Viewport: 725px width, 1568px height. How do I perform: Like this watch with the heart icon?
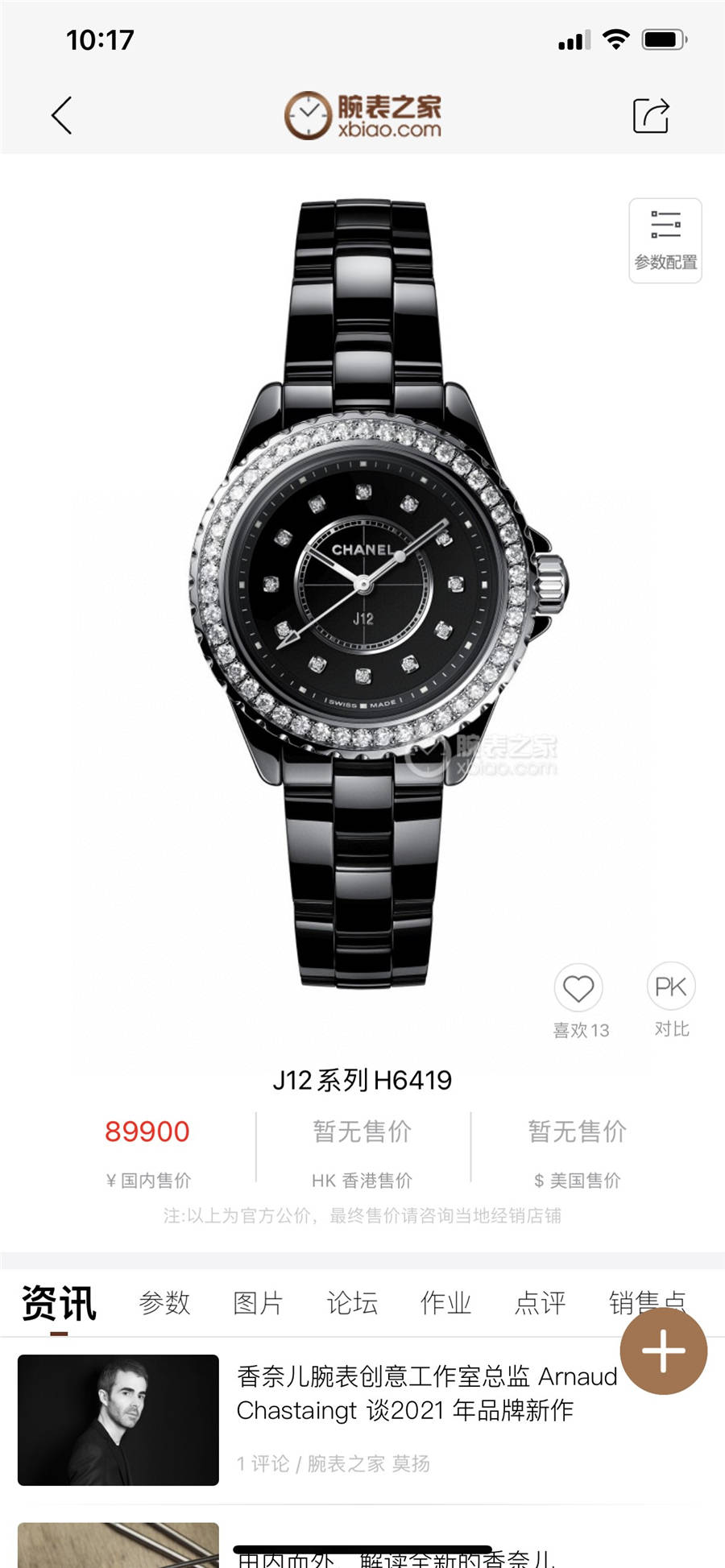pos(578,988)
